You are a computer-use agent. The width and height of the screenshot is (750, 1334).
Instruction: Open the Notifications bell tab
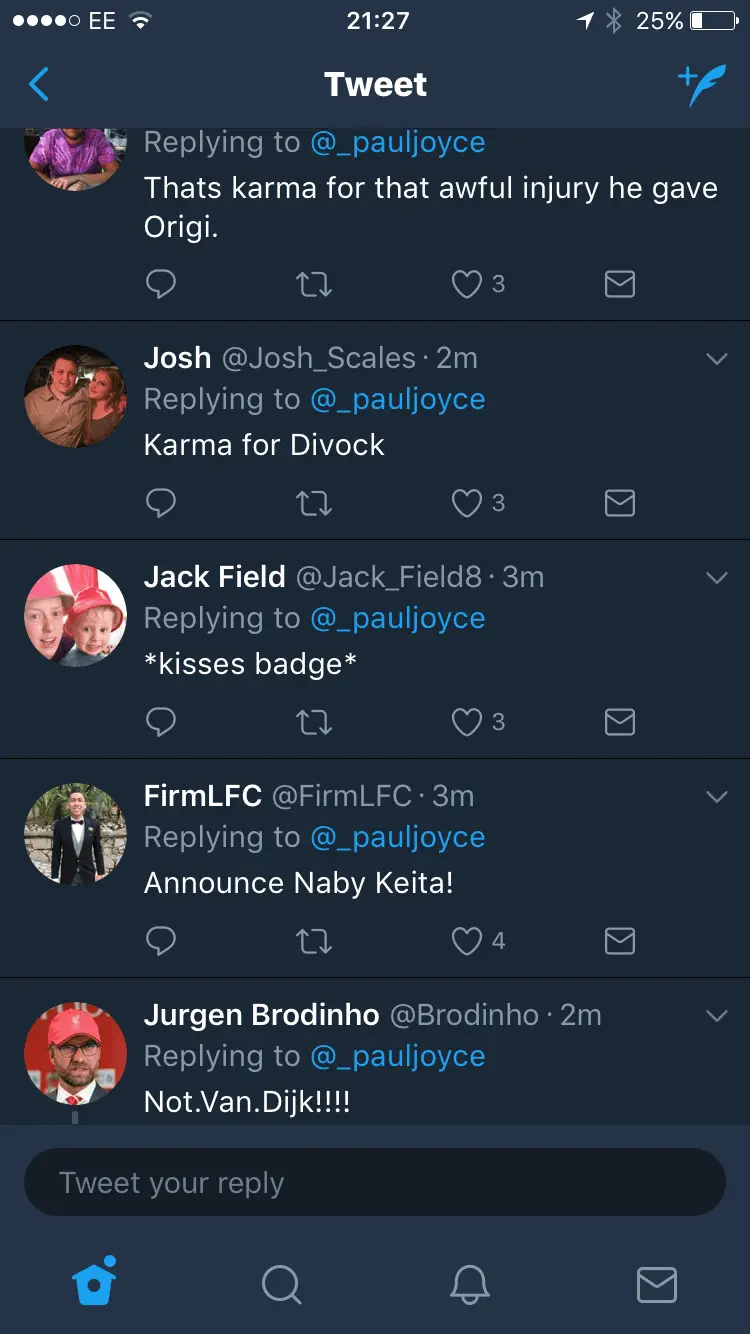click(469, 1285)
